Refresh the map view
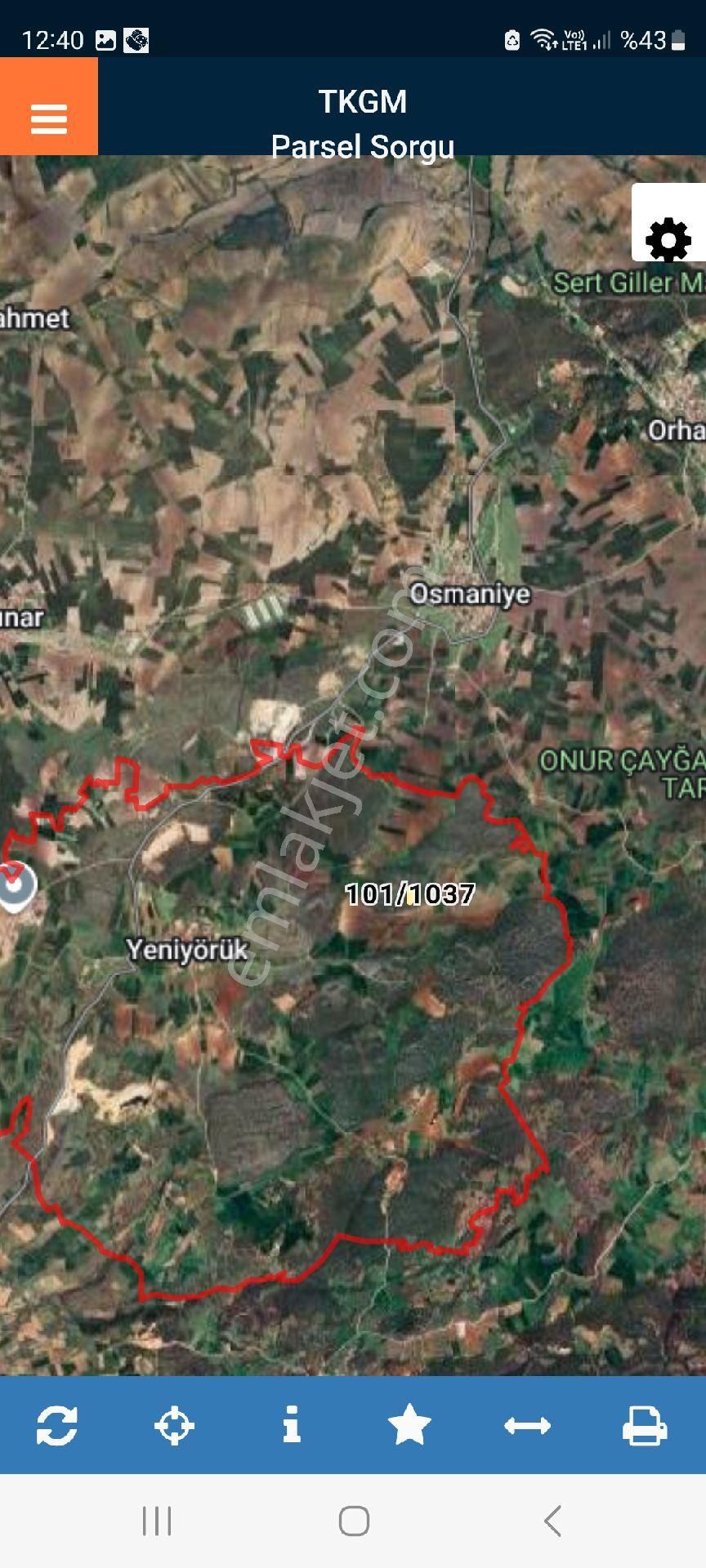The width and height of the screenshot is (706, 1568). pos(57,1426)
